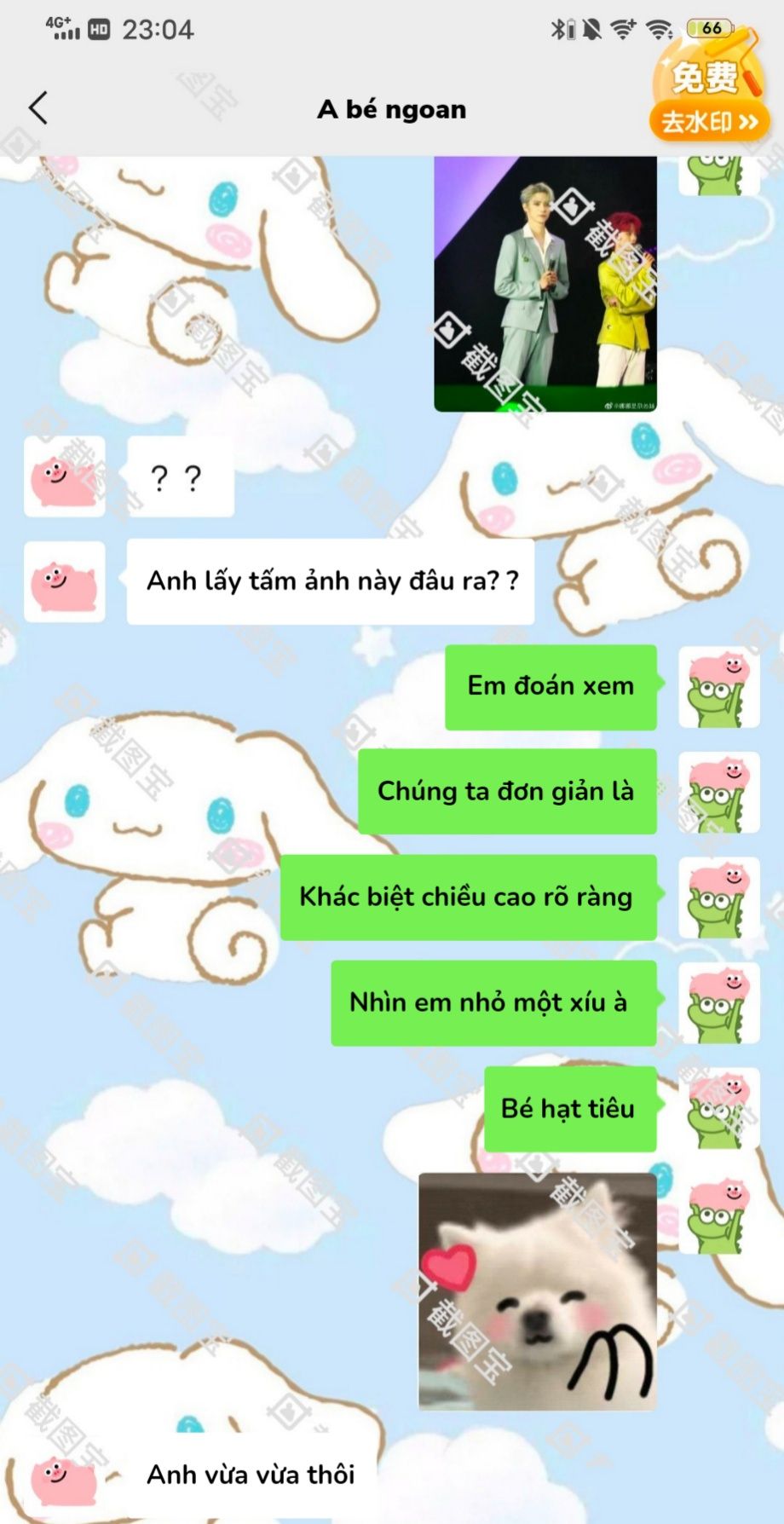This screenshot has width=784, height=1524.
Task: Open the white dog sticker image
Action: pos(538,1290)
